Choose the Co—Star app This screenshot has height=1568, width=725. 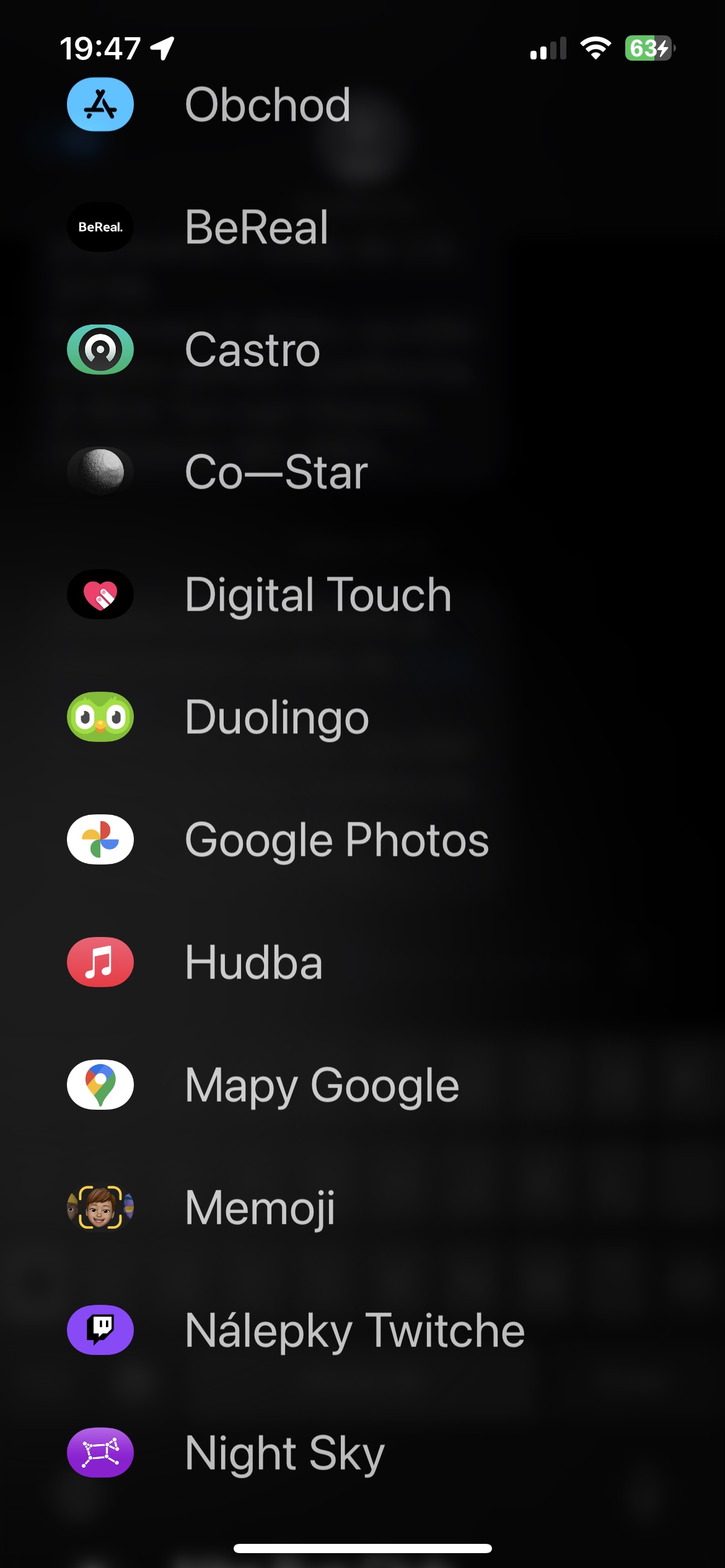(276, 473)
